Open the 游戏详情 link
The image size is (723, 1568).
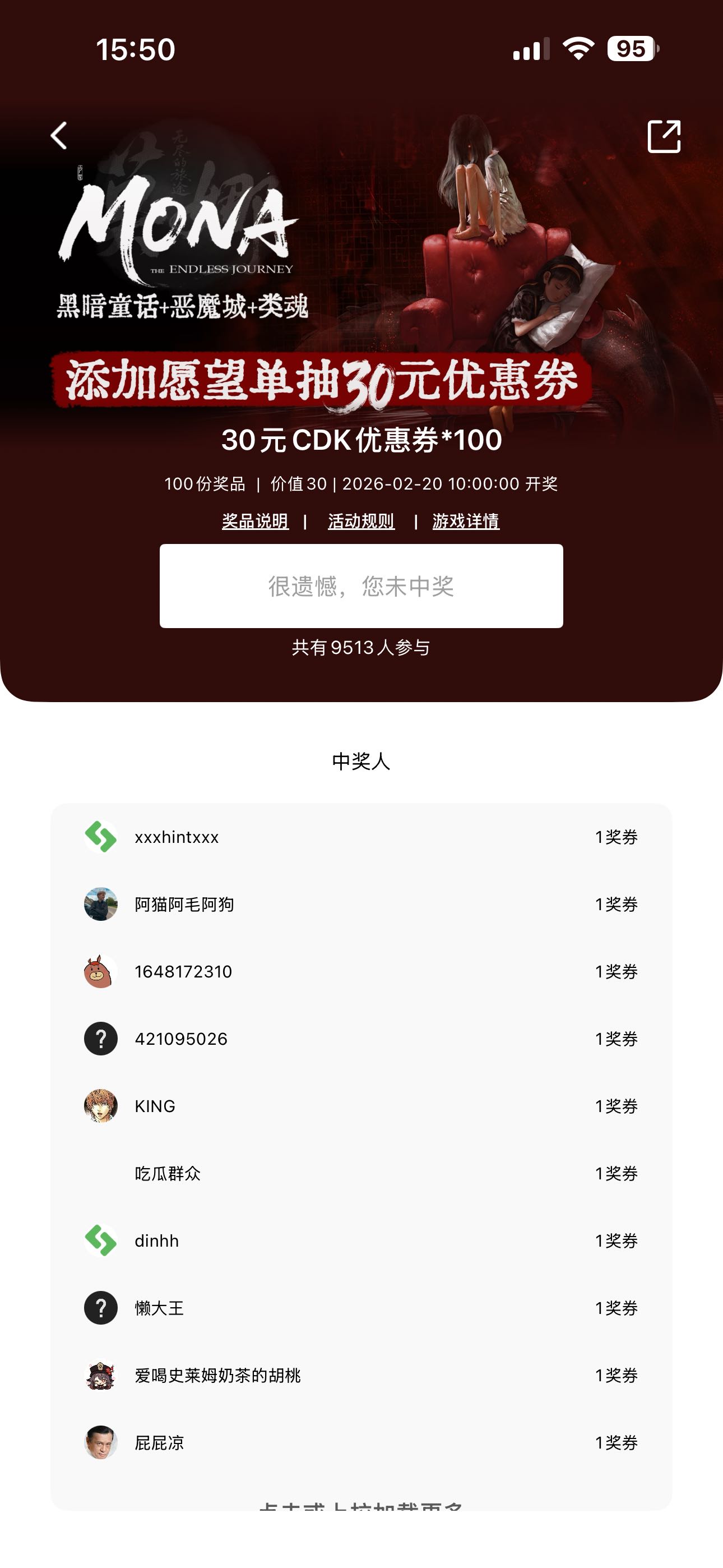click(x=466, y=521)
